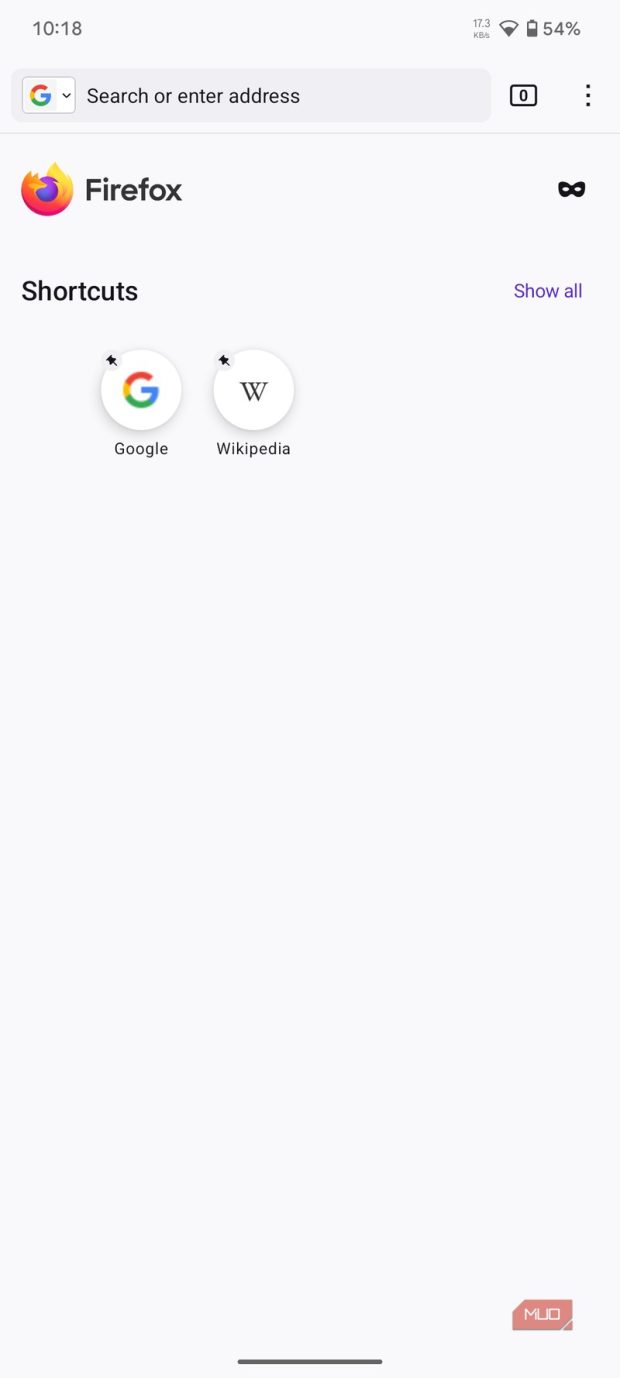Open the tabs counter button

[523, 96]
